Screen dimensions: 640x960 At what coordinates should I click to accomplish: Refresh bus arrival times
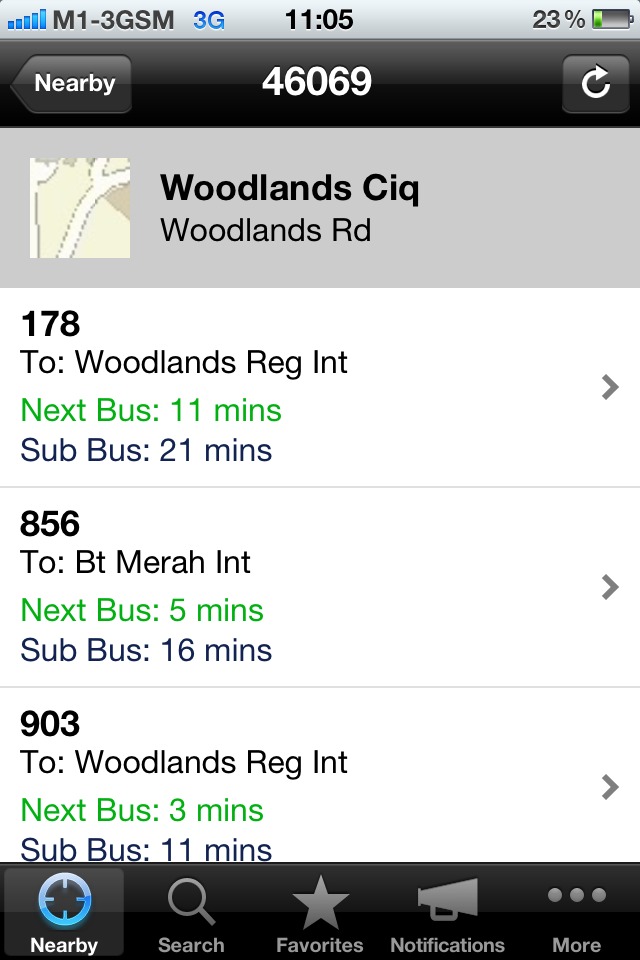pos(595,83)
